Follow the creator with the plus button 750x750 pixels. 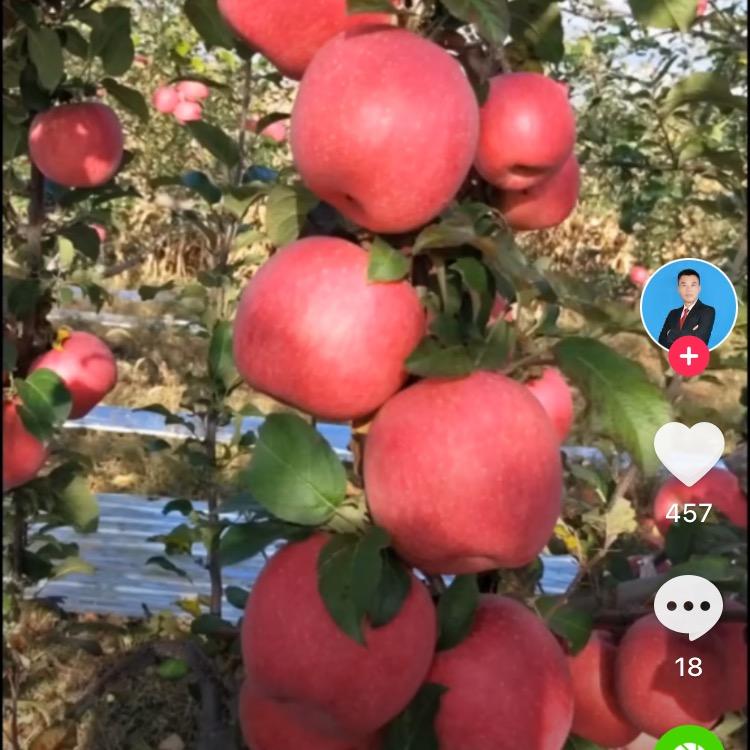tap(688, 356)
